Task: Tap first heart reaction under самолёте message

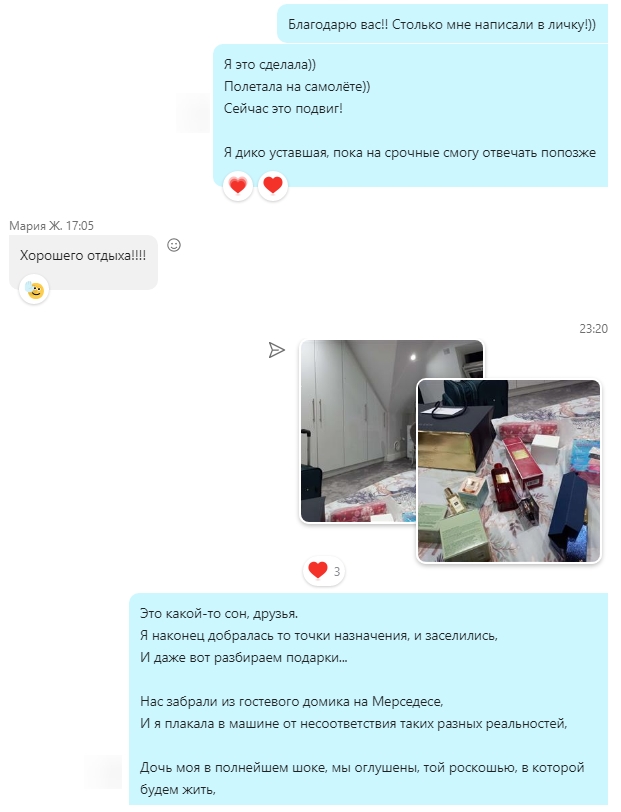Action: (x=237, y=186)
